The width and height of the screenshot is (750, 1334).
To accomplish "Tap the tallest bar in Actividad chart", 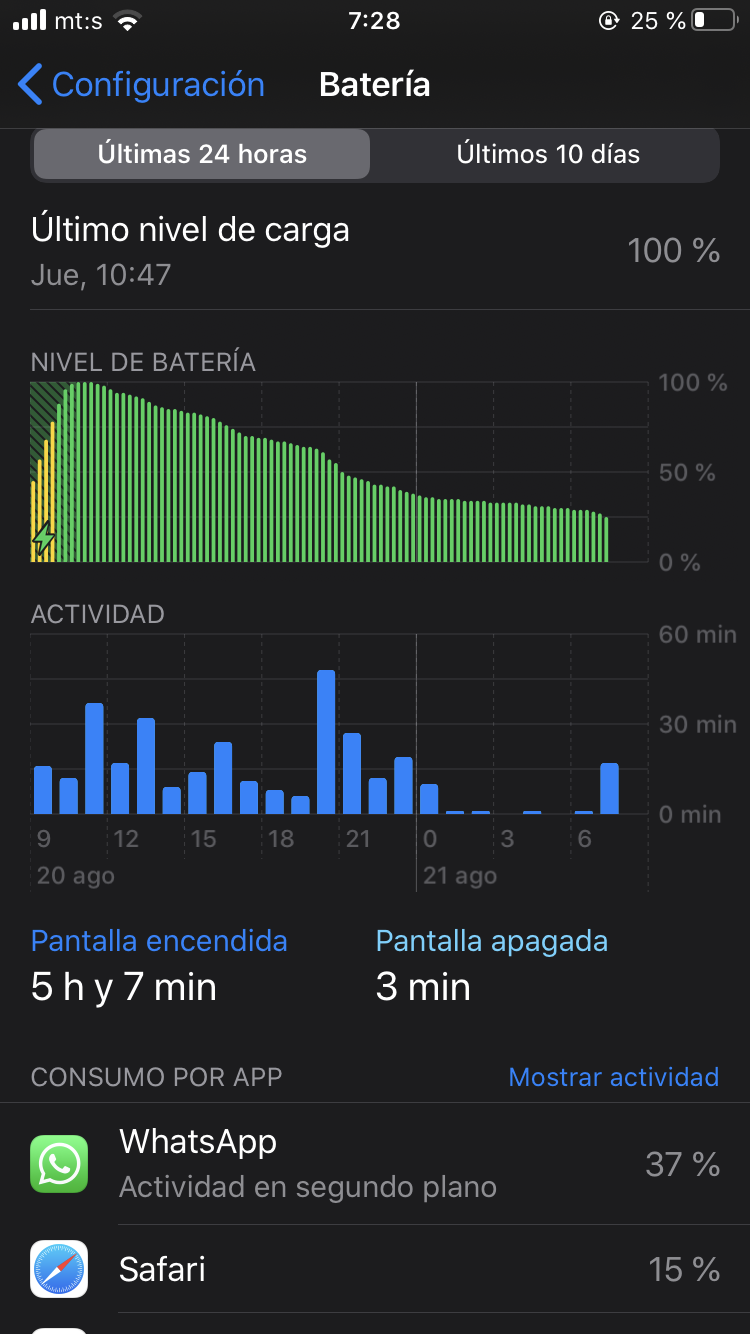I will pyautogui.click(x=326, y=742).
